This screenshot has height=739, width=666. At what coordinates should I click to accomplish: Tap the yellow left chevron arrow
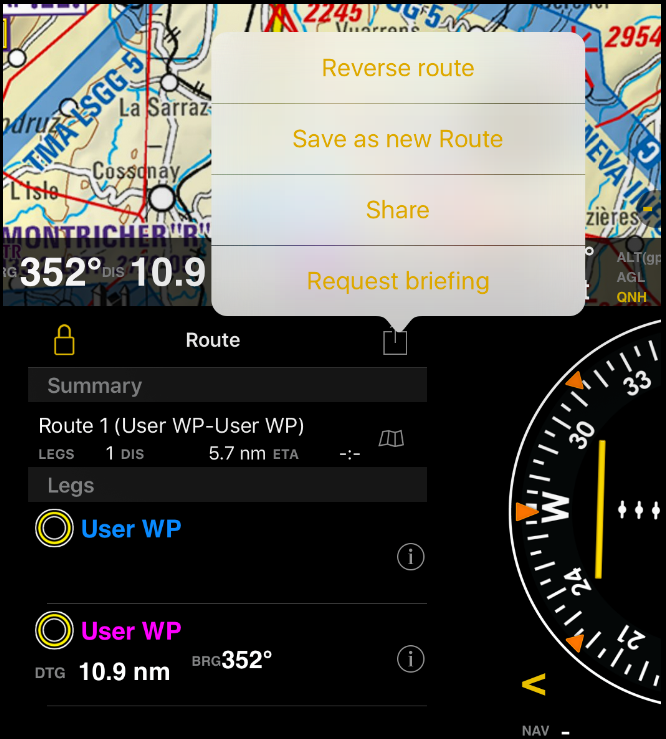pyautogui.click(x=533, y=685)
